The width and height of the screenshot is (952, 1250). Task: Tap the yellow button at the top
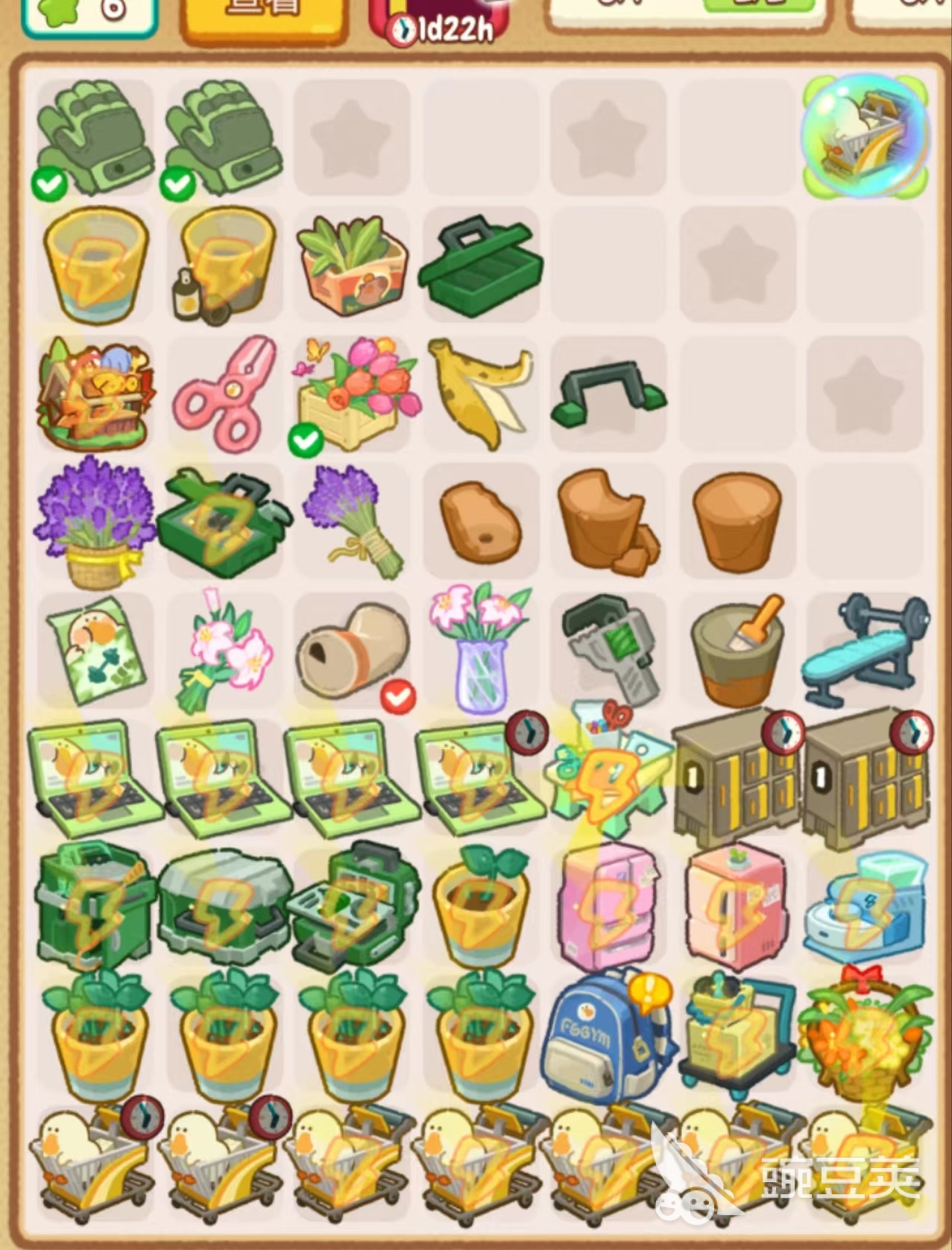[262, 16]
